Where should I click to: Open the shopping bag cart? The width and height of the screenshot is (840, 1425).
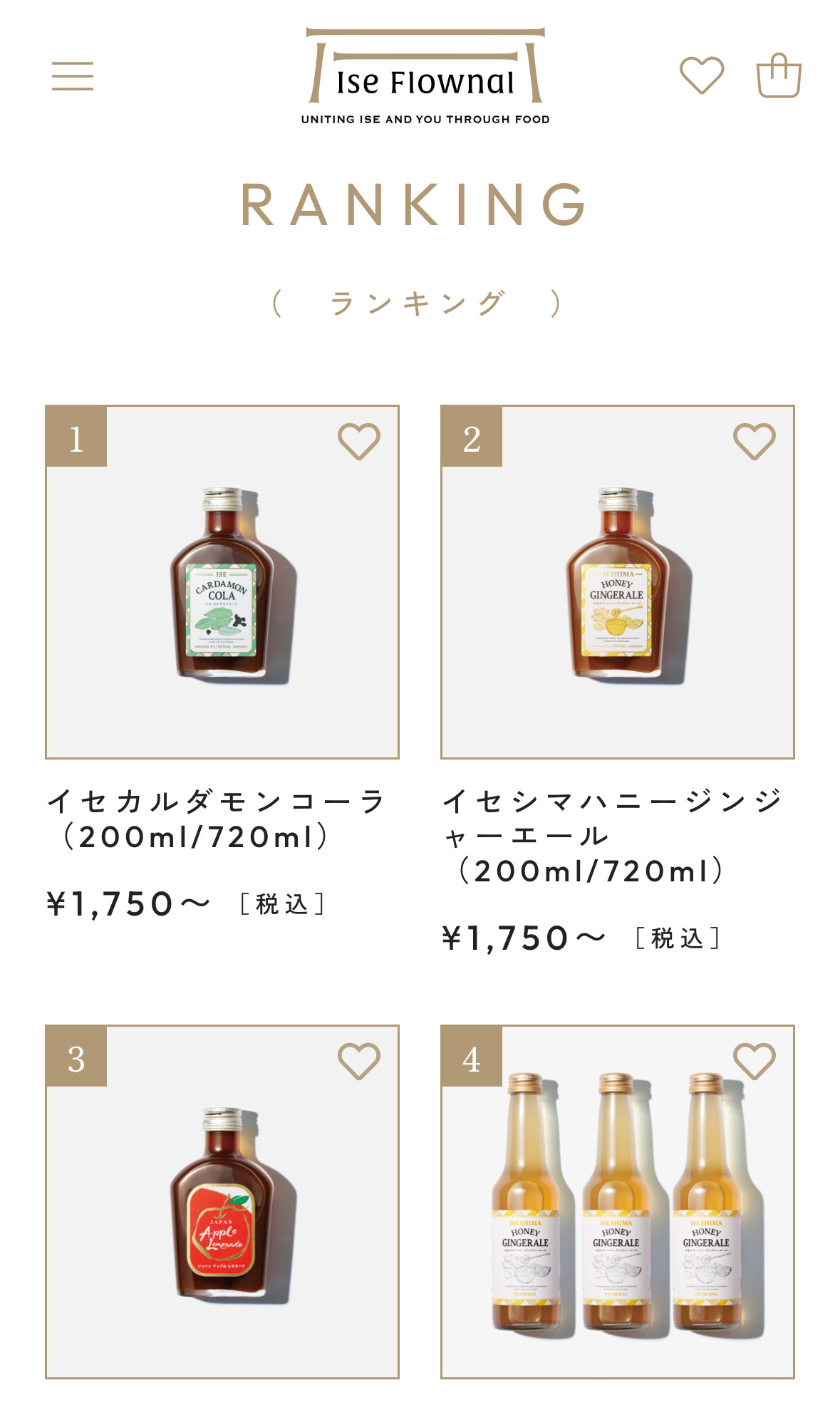[x=779, y=75]
